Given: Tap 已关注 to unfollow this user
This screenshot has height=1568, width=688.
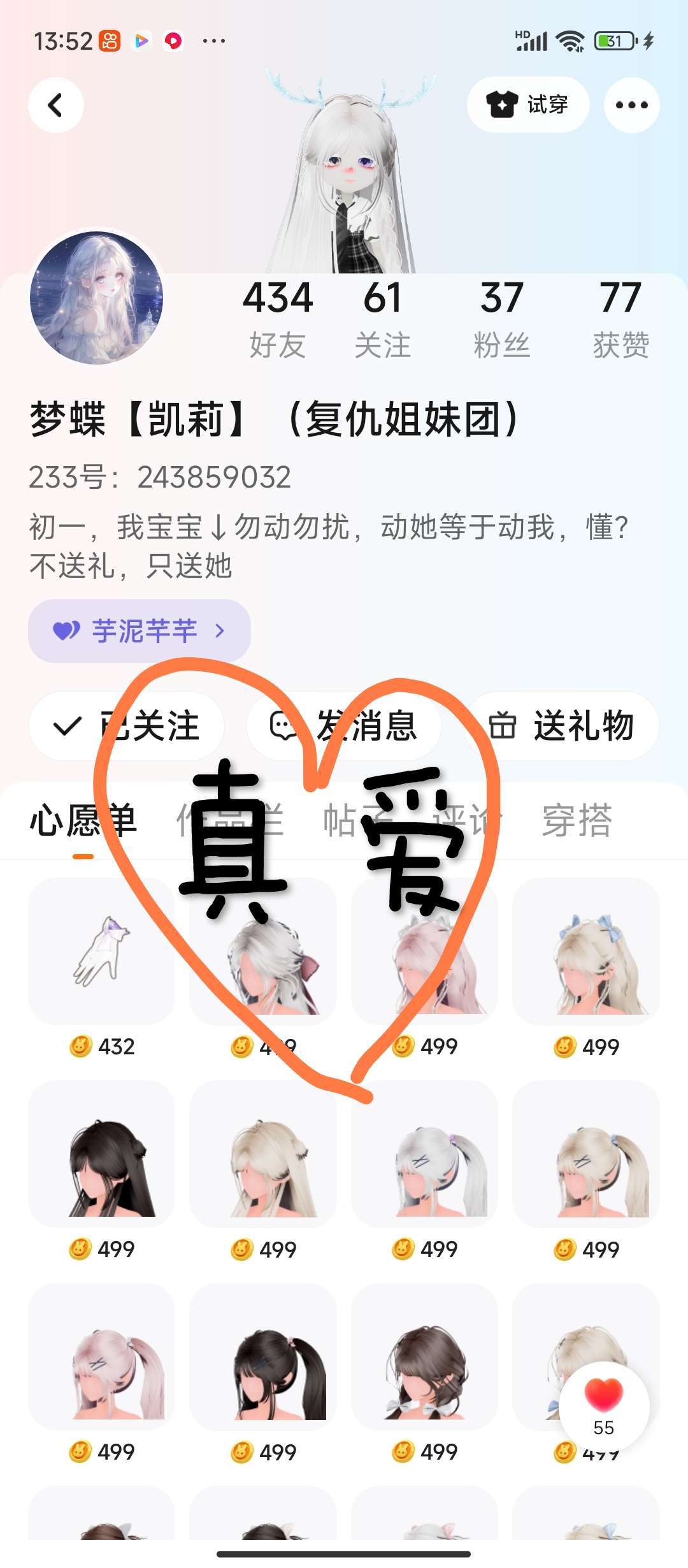Looking at the screenshot, I should [126, 726].
